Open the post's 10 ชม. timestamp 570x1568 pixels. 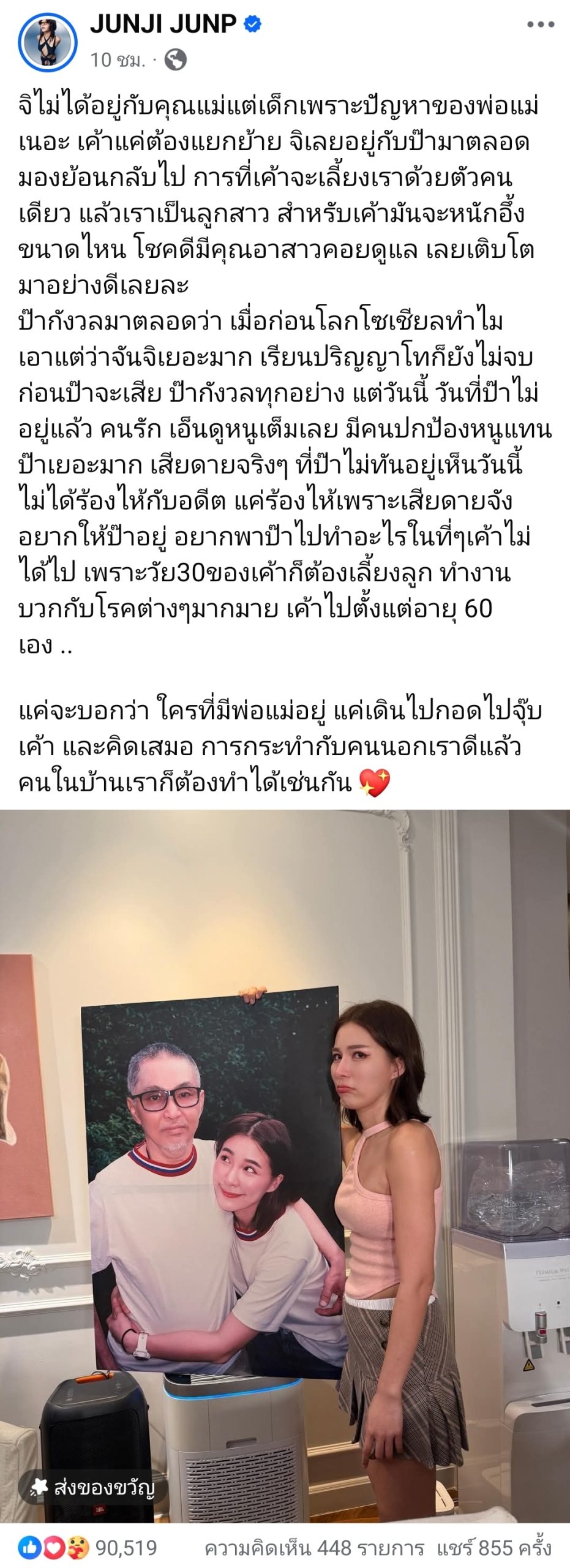118,60
